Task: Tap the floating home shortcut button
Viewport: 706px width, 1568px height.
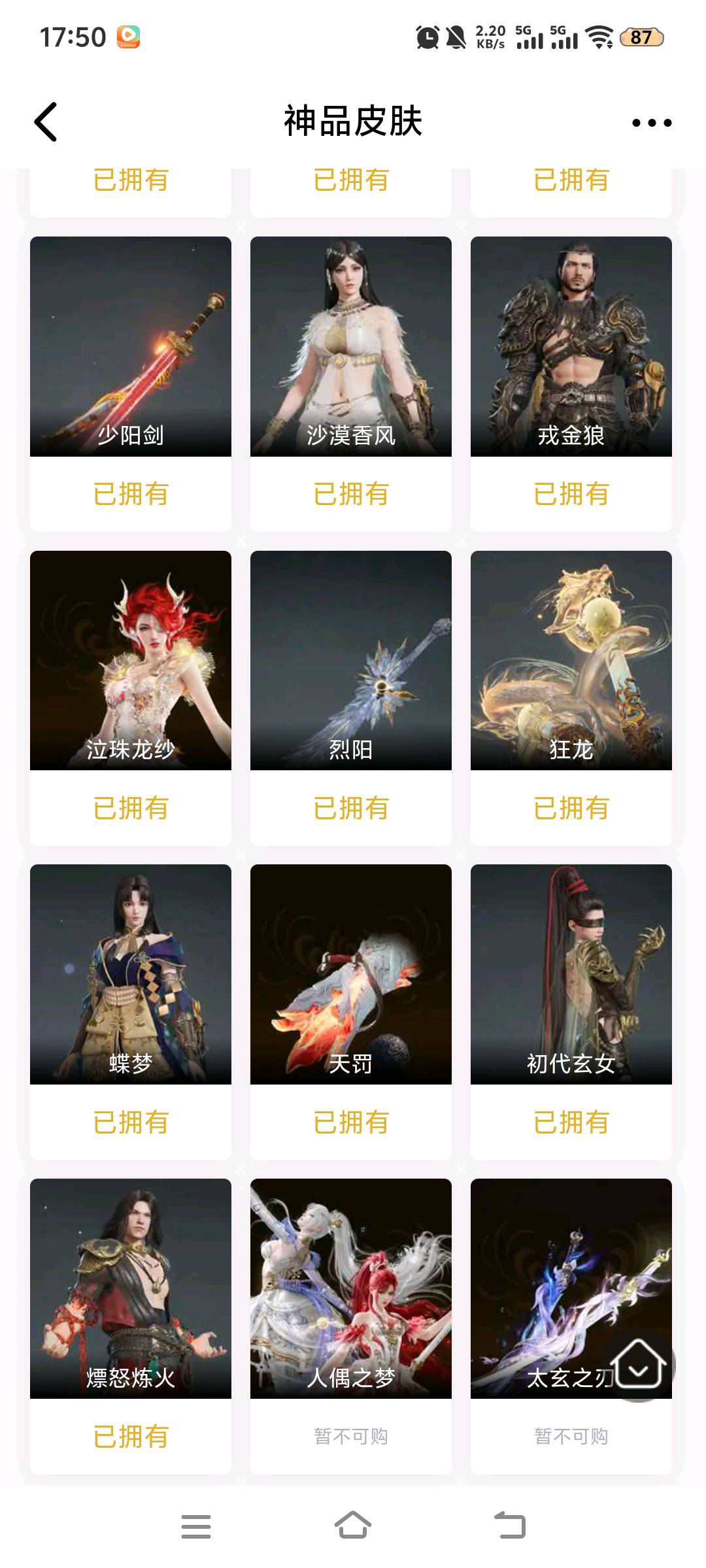Action: coord(639,1365)
